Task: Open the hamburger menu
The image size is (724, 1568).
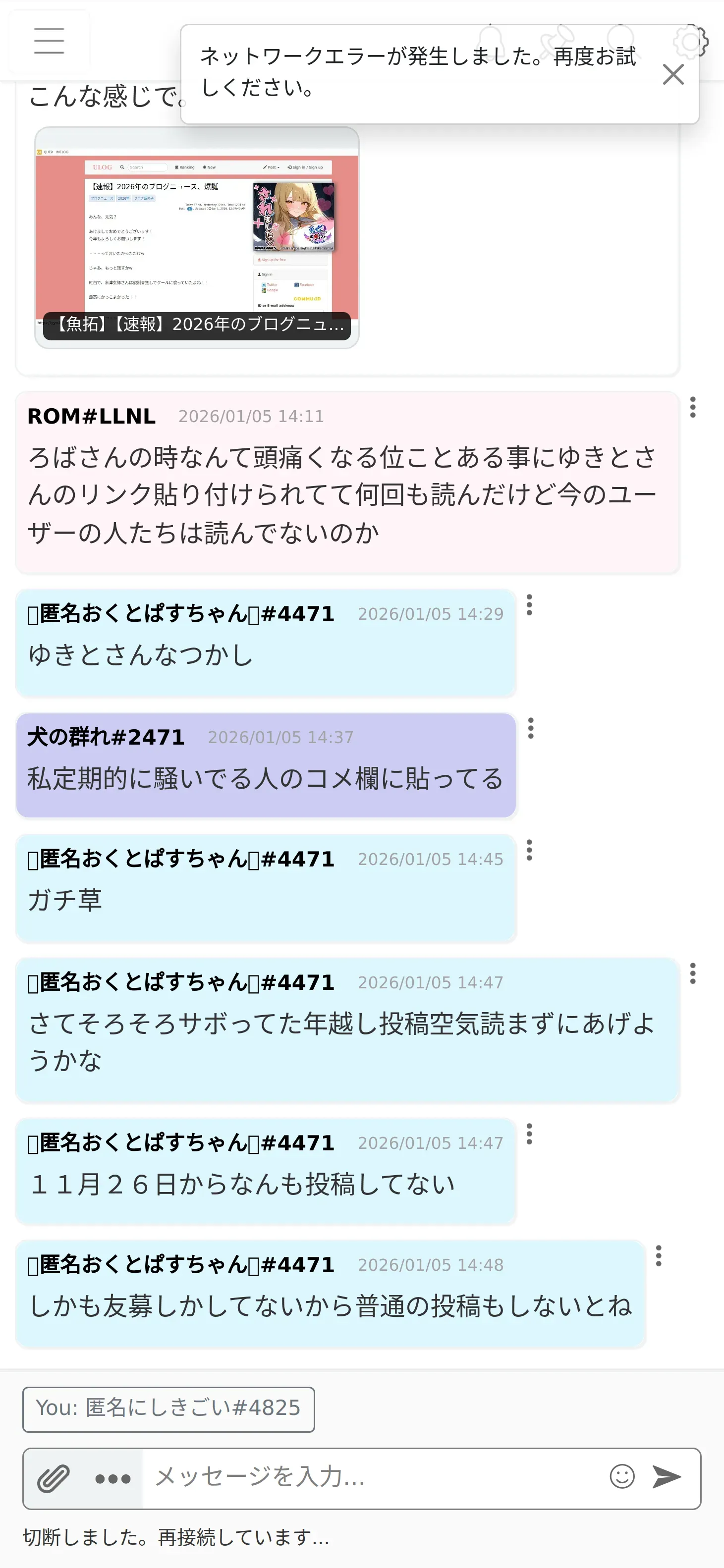Action: coord(49,41)
